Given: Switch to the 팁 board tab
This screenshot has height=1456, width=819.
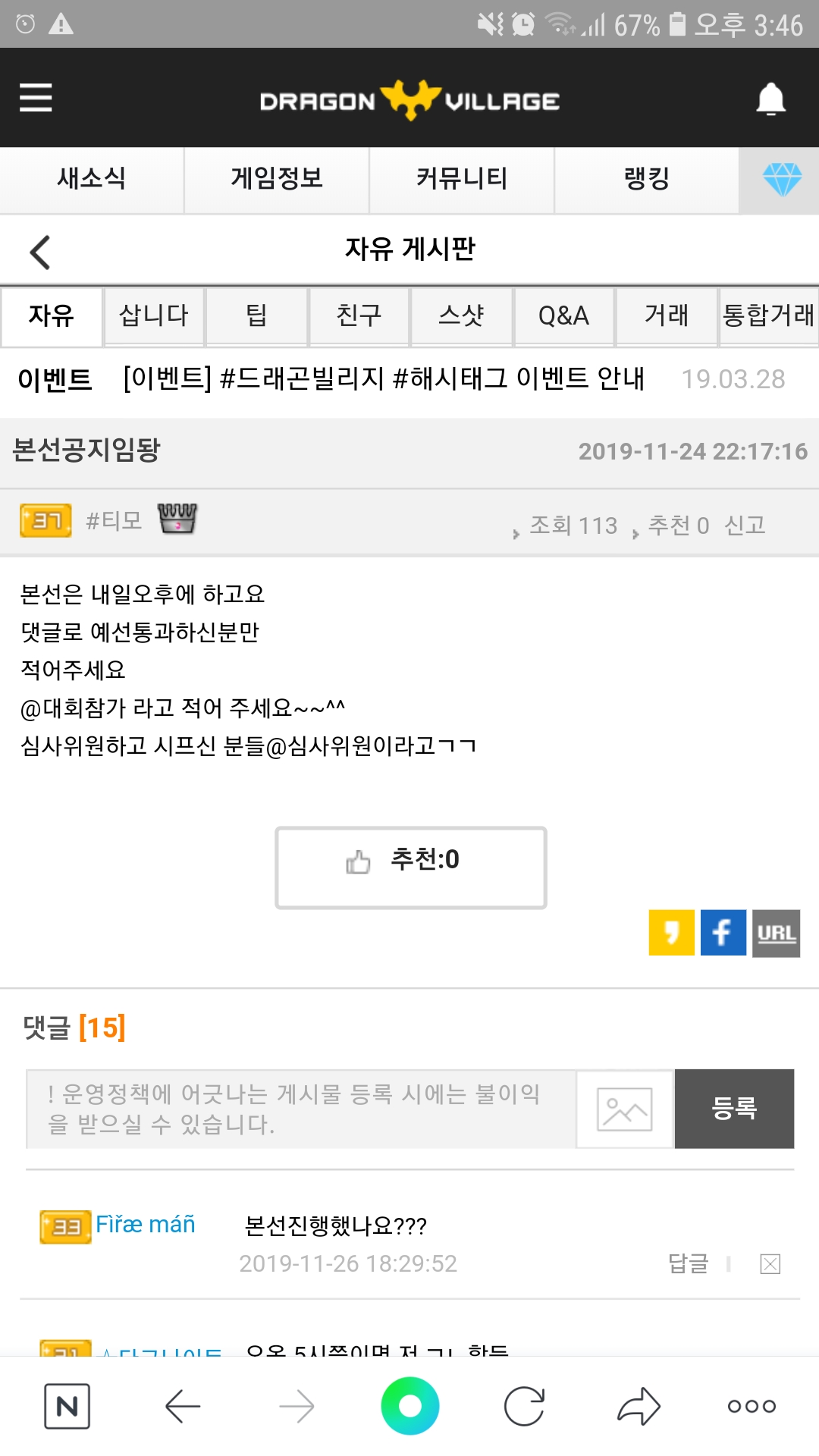Looking at the screenshot, I should click(256, 315).
